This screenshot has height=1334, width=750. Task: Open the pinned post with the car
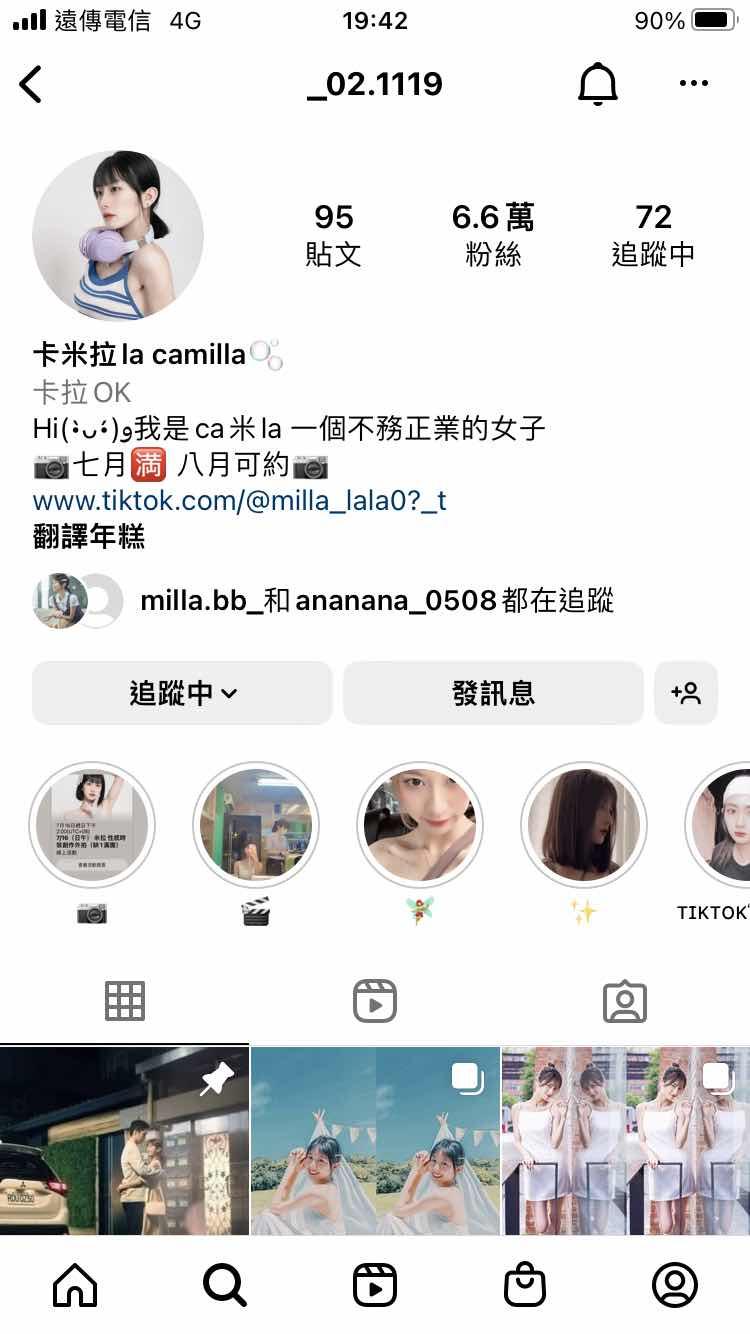(124, 1140)
